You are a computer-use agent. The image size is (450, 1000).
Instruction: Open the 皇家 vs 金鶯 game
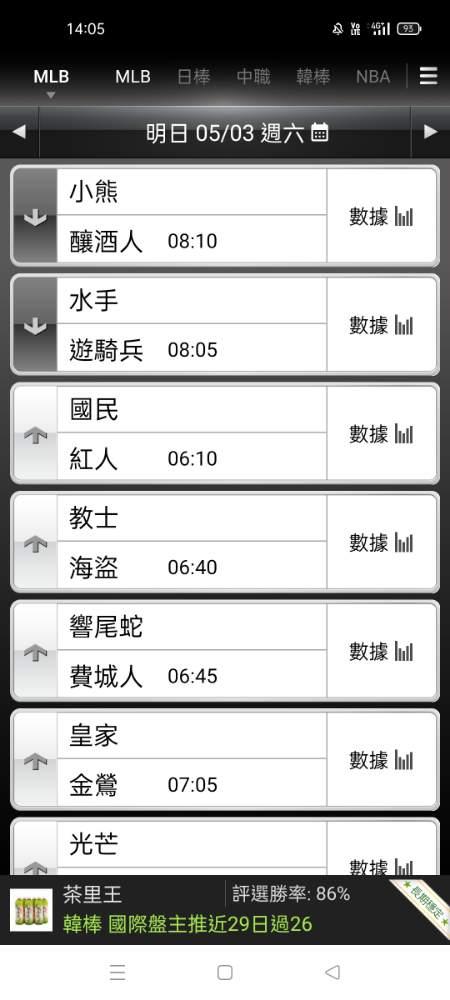(192, 759)
